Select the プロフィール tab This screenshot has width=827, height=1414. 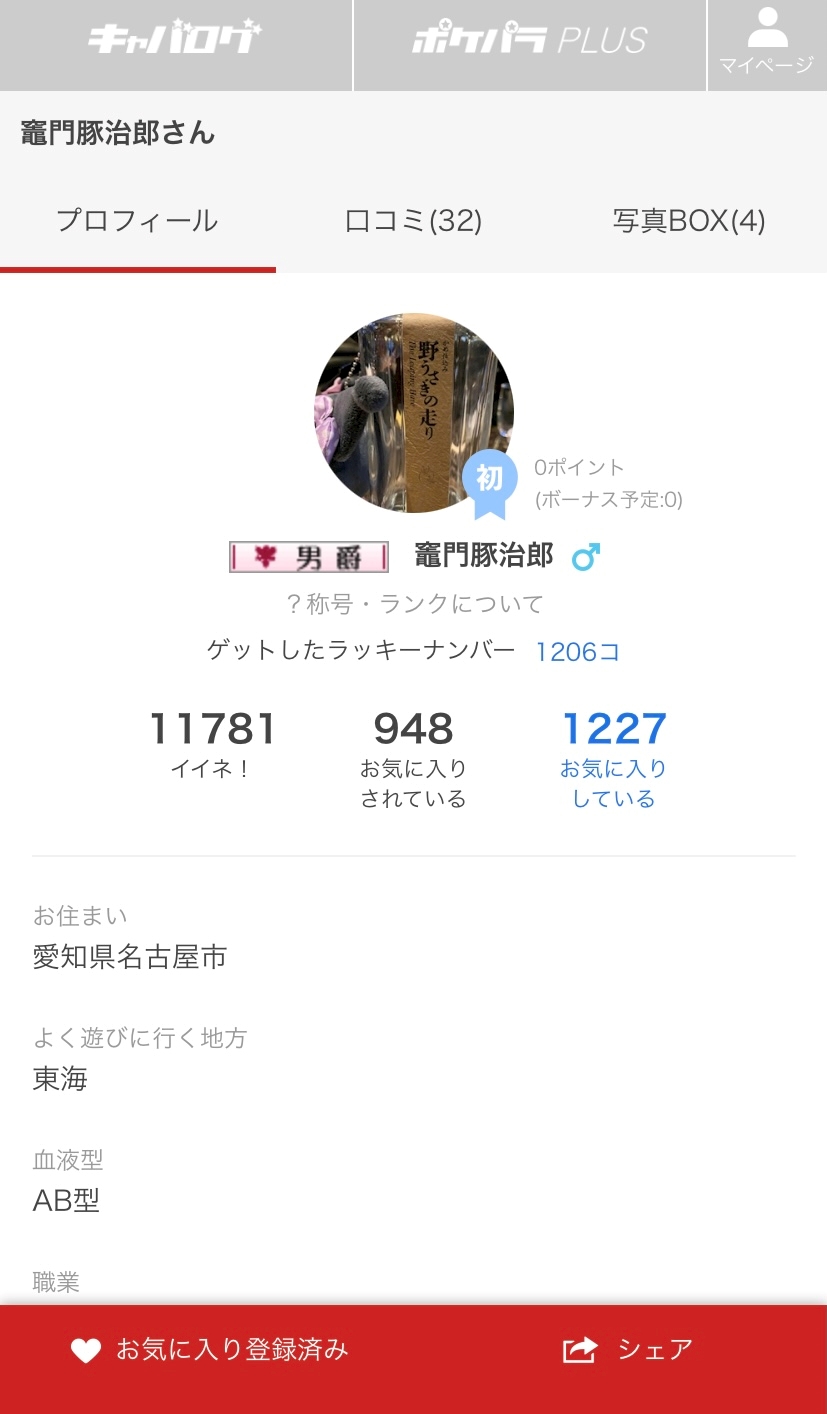[x=137, y=221]
